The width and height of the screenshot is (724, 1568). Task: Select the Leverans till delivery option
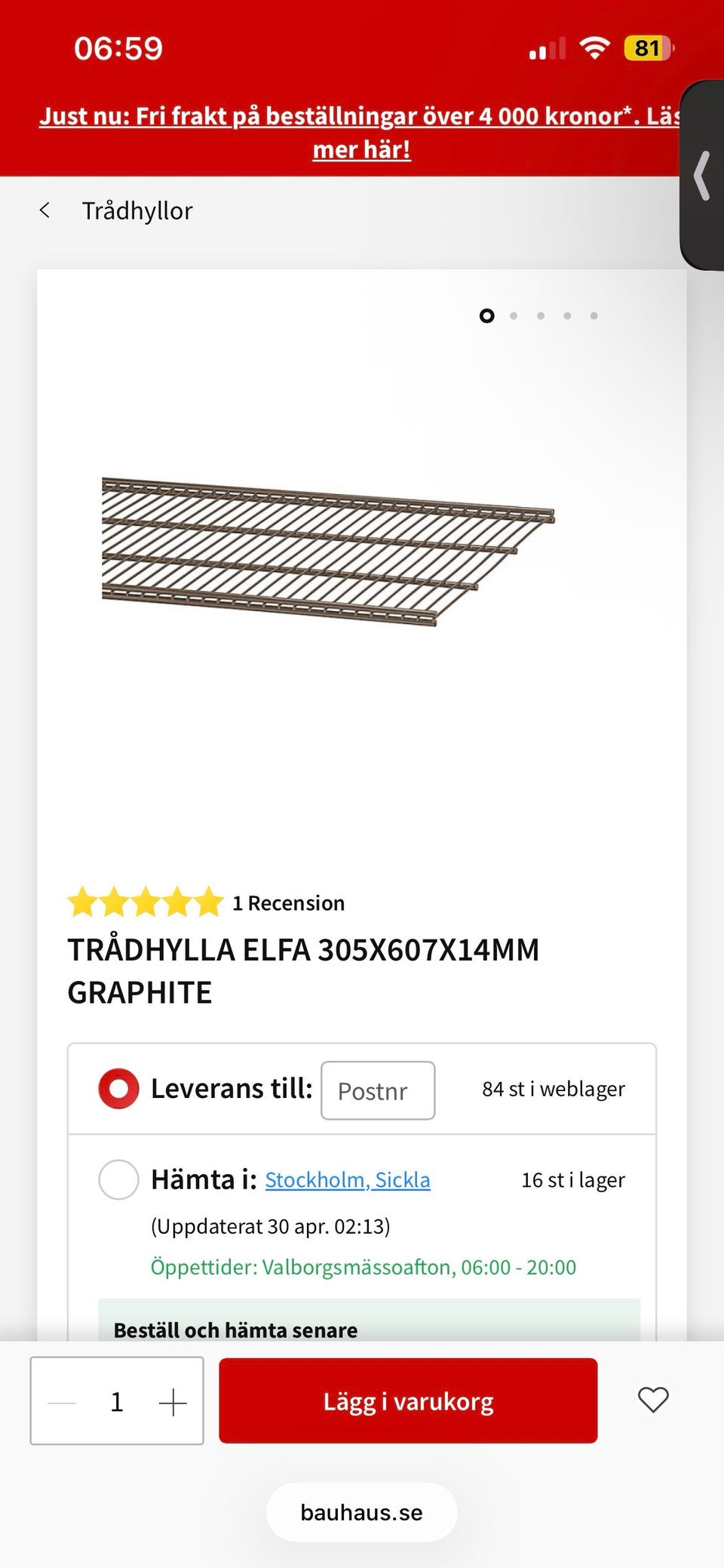click(x=118, y=1089)
